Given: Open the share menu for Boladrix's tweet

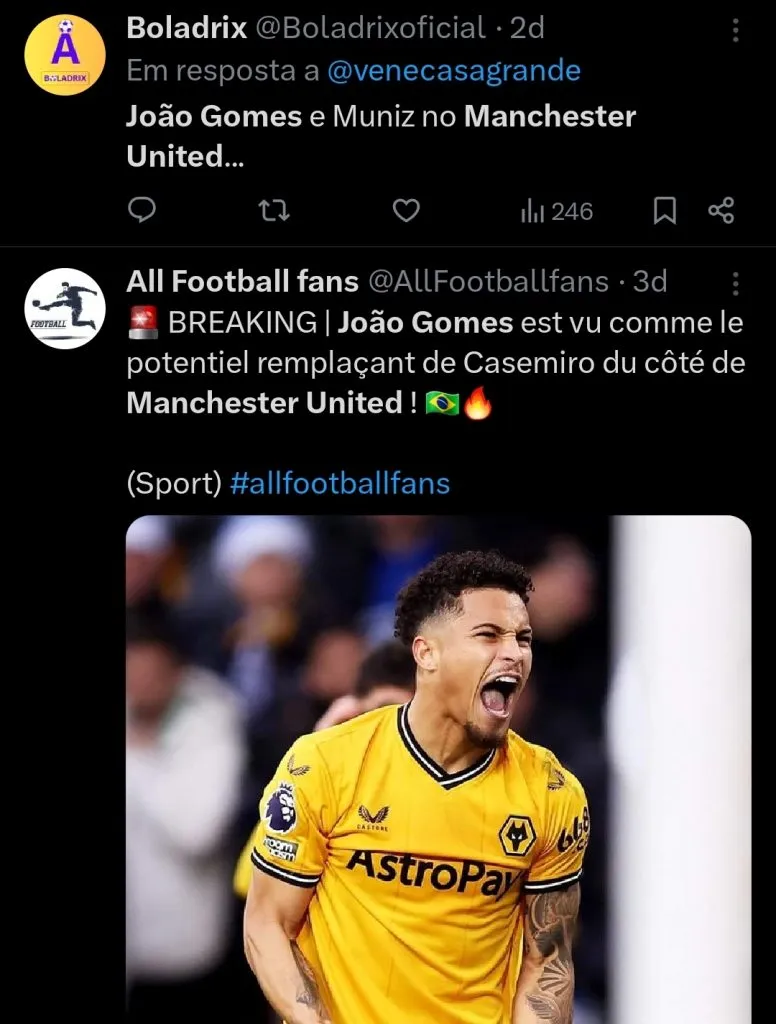Looking at the screenshot, I should (719, 210).
